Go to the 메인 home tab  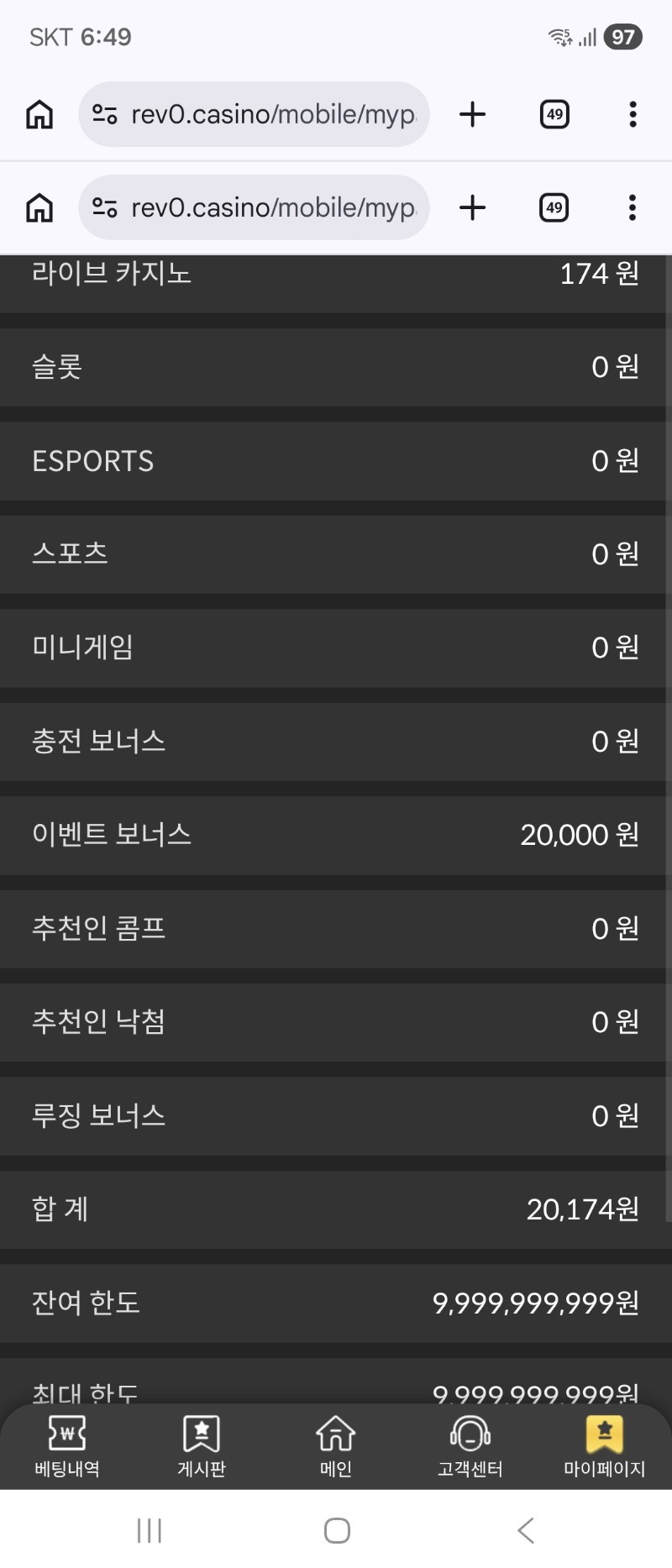tap(336, 1446)
